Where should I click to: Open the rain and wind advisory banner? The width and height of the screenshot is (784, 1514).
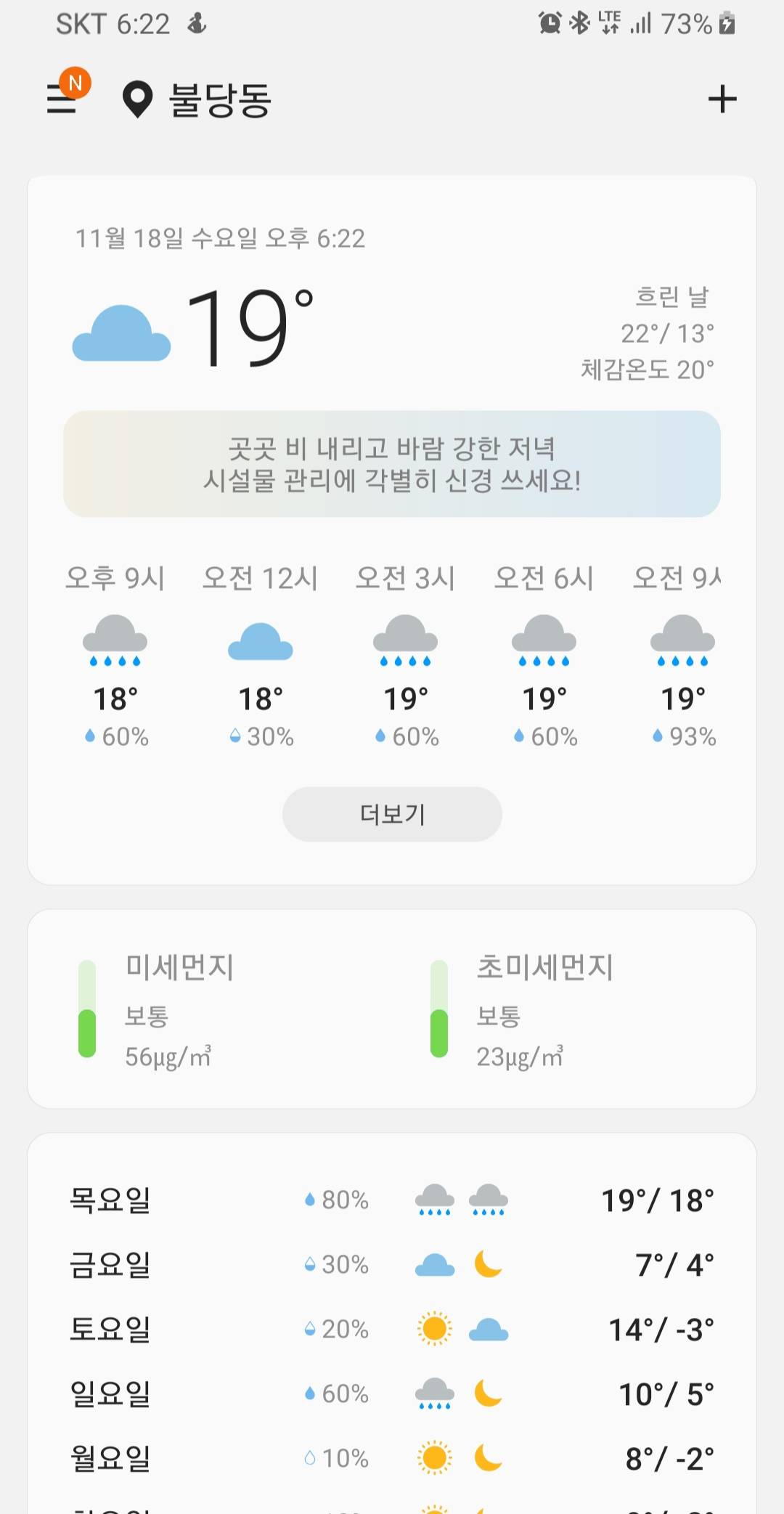(392, 464)
